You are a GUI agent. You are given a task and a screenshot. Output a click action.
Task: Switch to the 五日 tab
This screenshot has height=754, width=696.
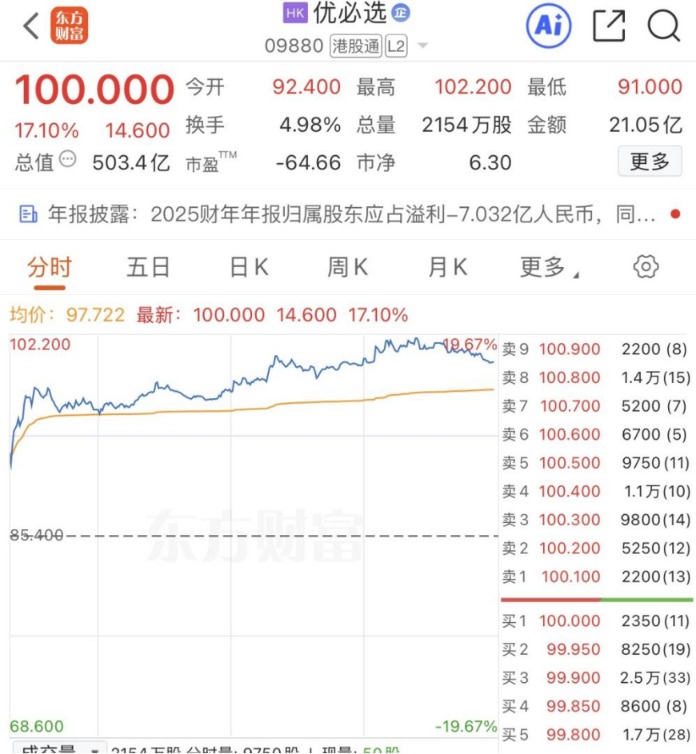click(x=148, y=267)
